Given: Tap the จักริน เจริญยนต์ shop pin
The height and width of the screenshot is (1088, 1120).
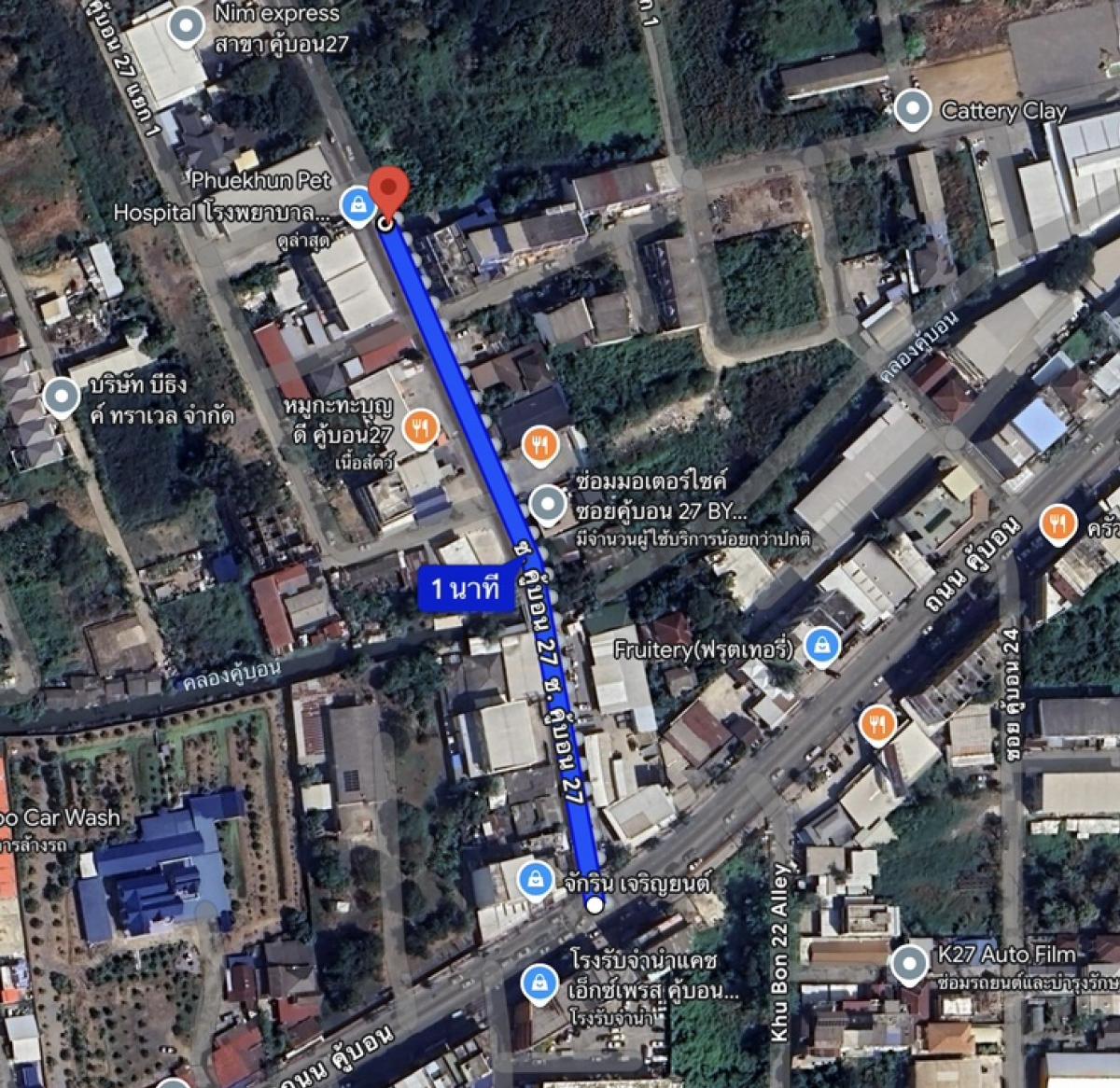Looking at the screenshot, I should coord(535,879).
